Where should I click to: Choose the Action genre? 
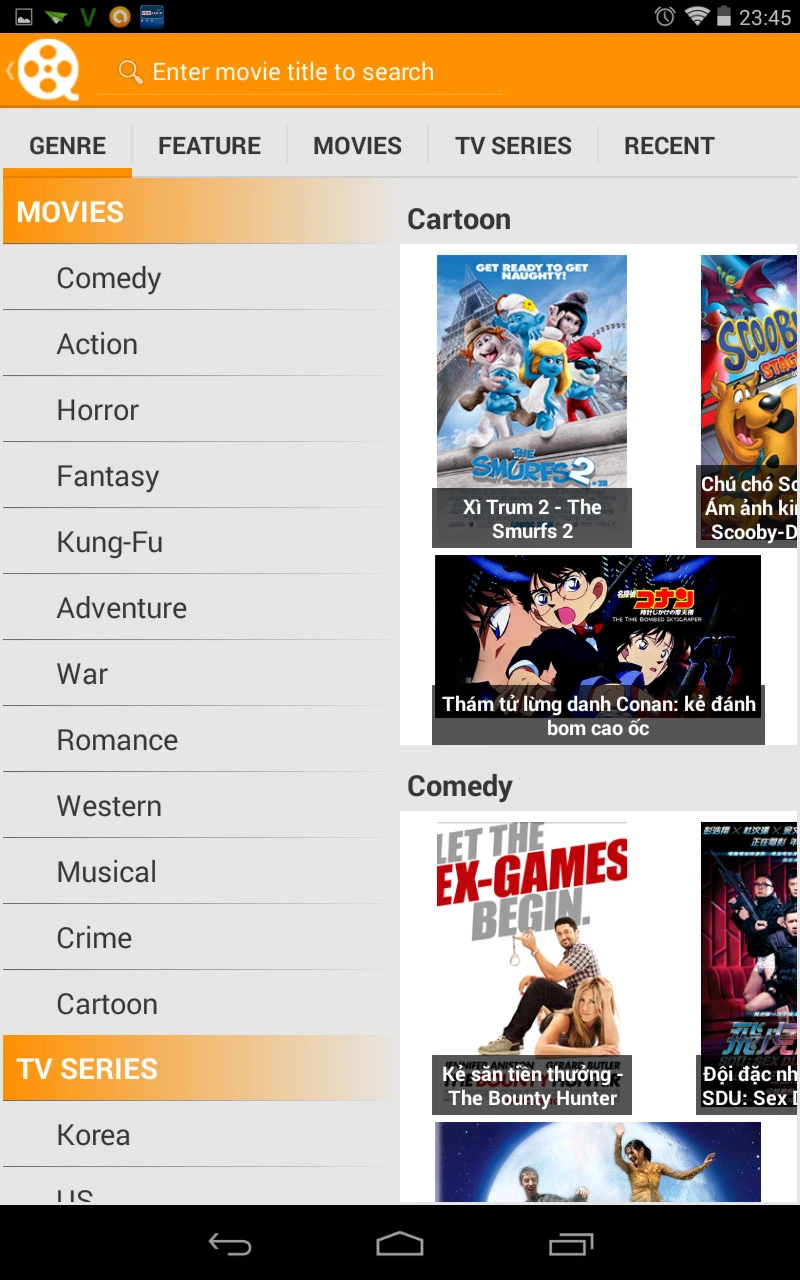[x=97, y=344]
